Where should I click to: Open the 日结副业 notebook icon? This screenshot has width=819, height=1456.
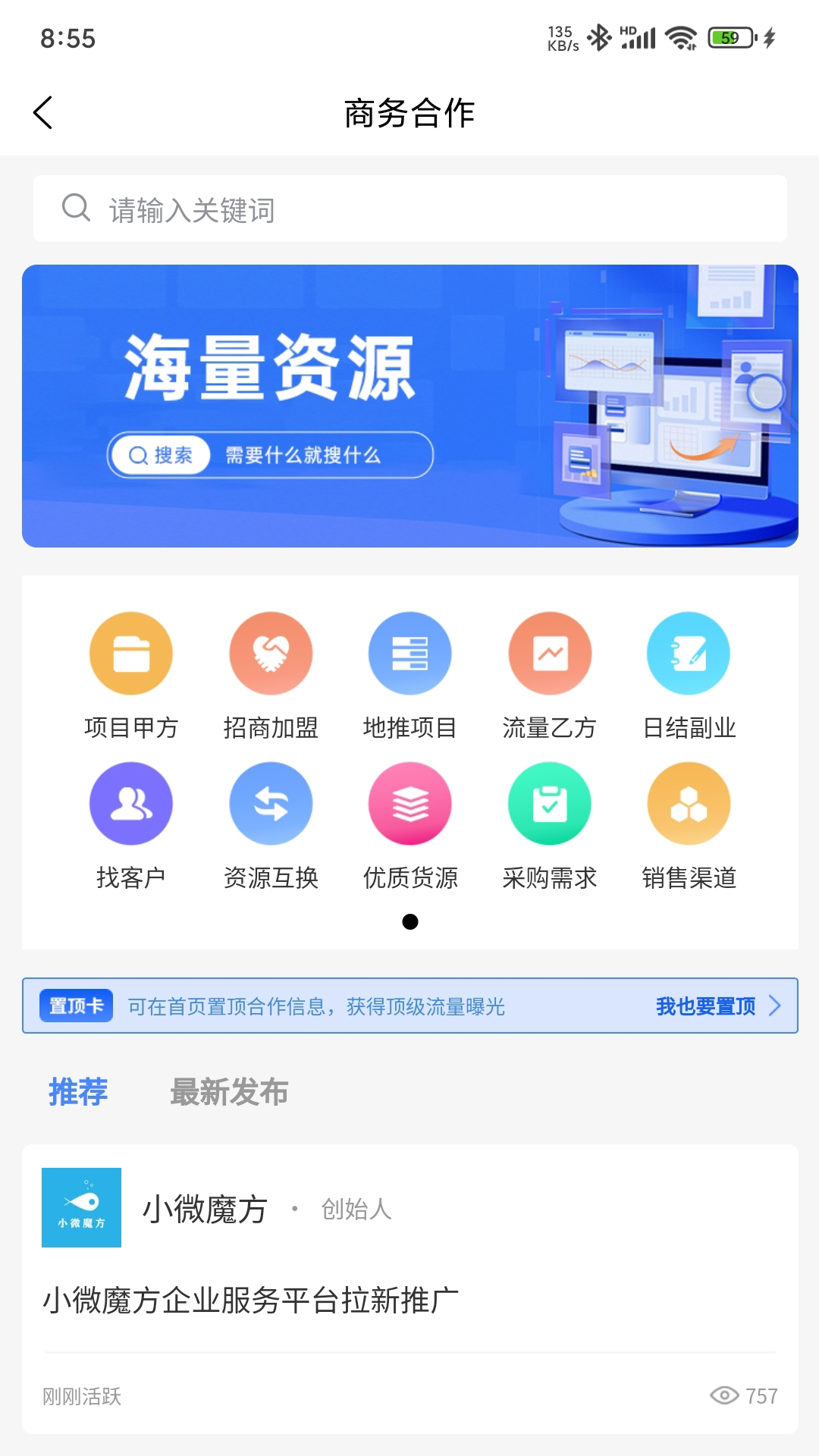coord(689,652)
